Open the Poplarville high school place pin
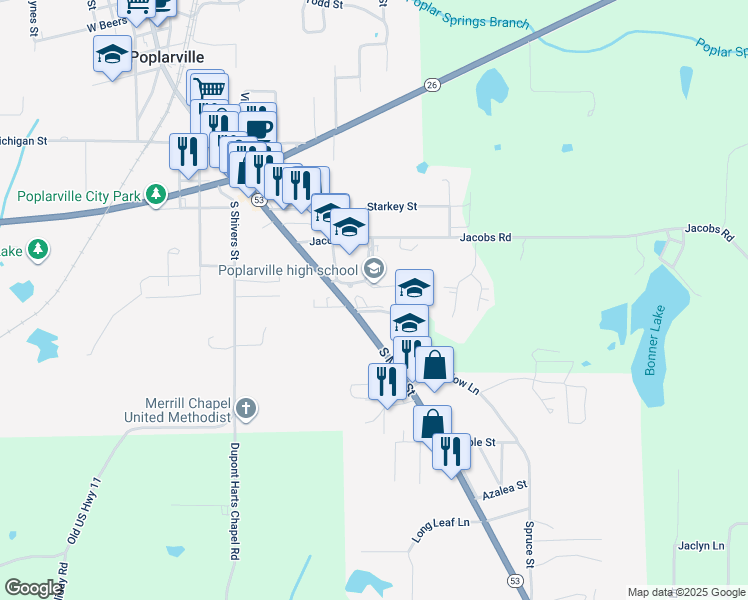 pos(374,270)
